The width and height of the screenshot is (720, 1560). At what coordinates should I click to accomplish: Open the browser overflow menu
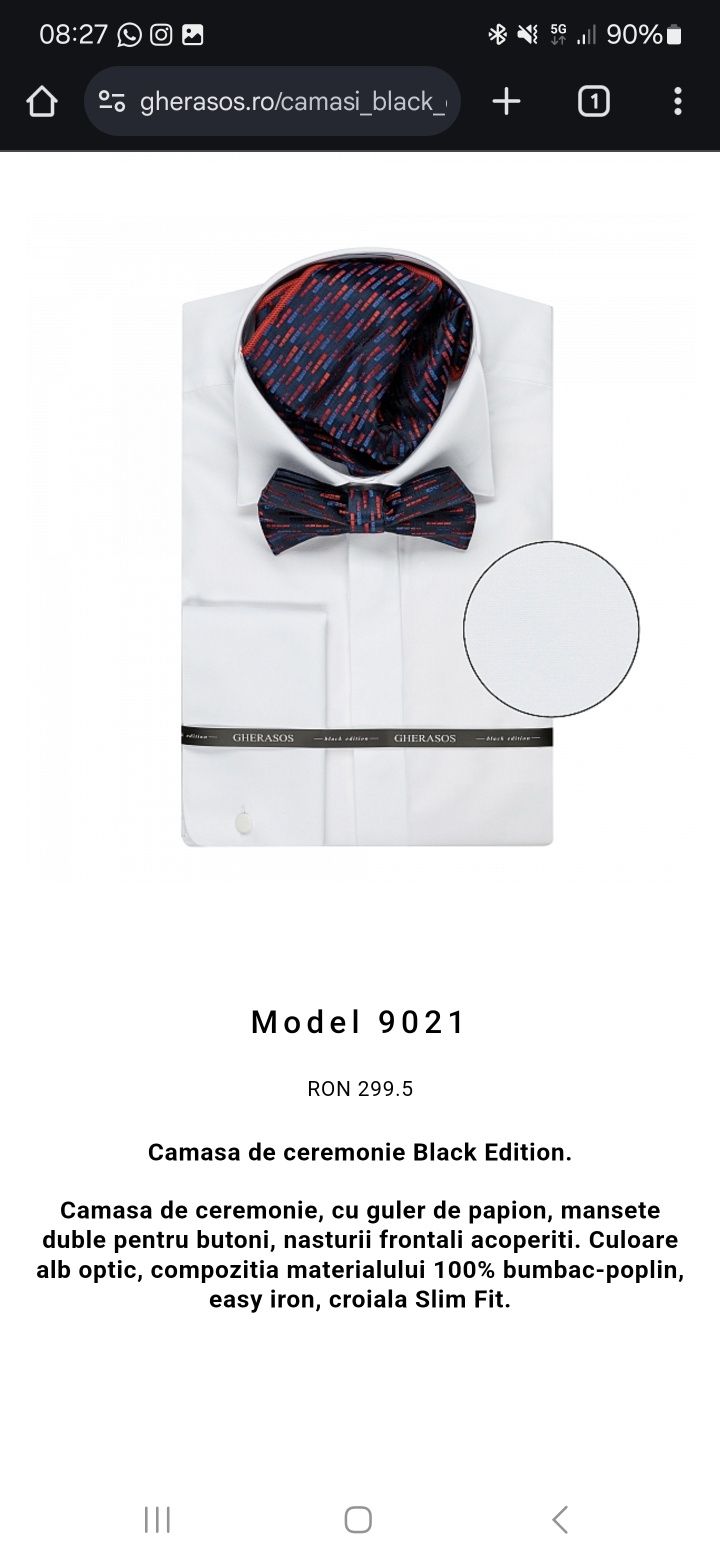[x=677, y=101]
